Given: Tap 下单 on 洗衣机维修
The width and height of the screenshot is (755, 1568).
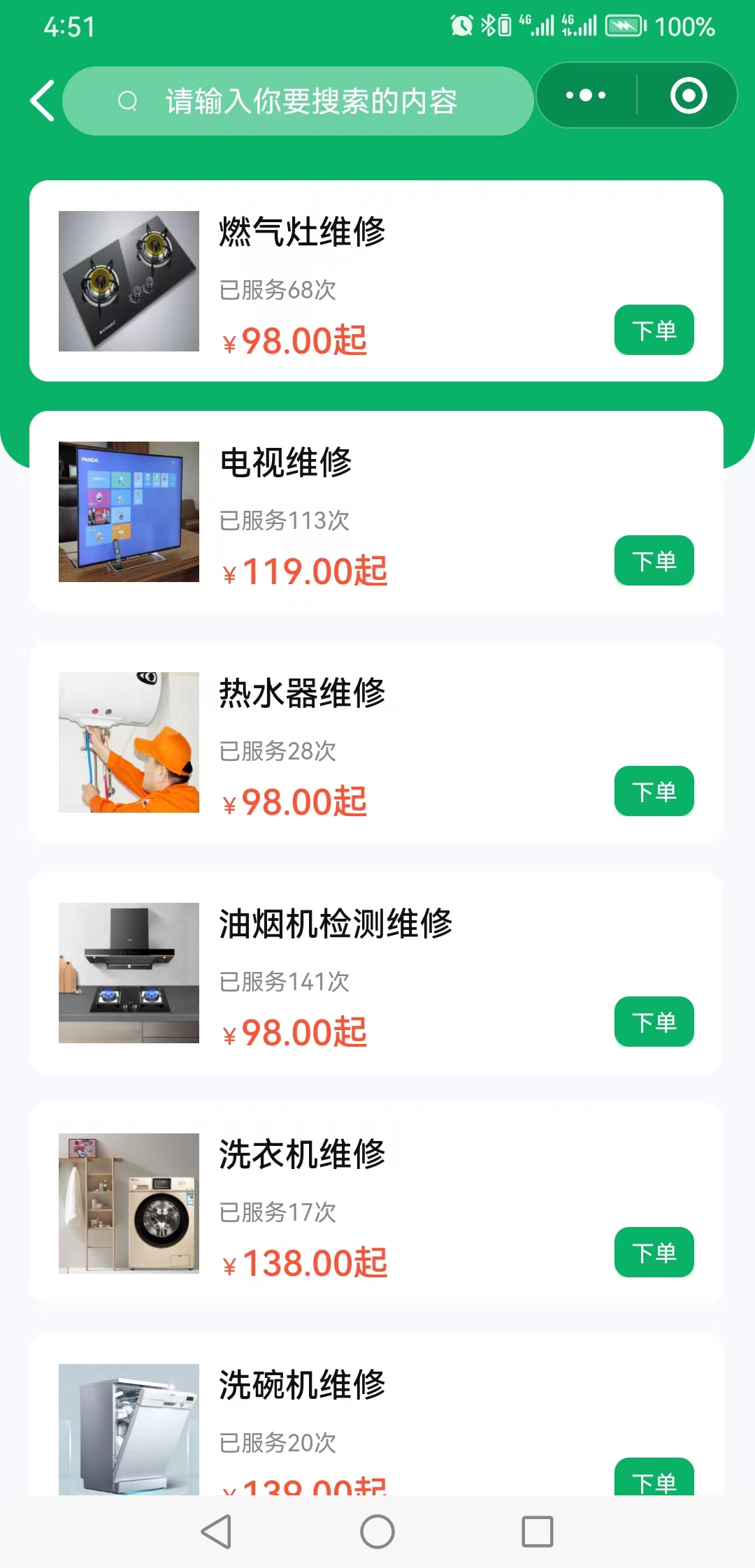Looking at the screenshot, I should coord(654,1252).
